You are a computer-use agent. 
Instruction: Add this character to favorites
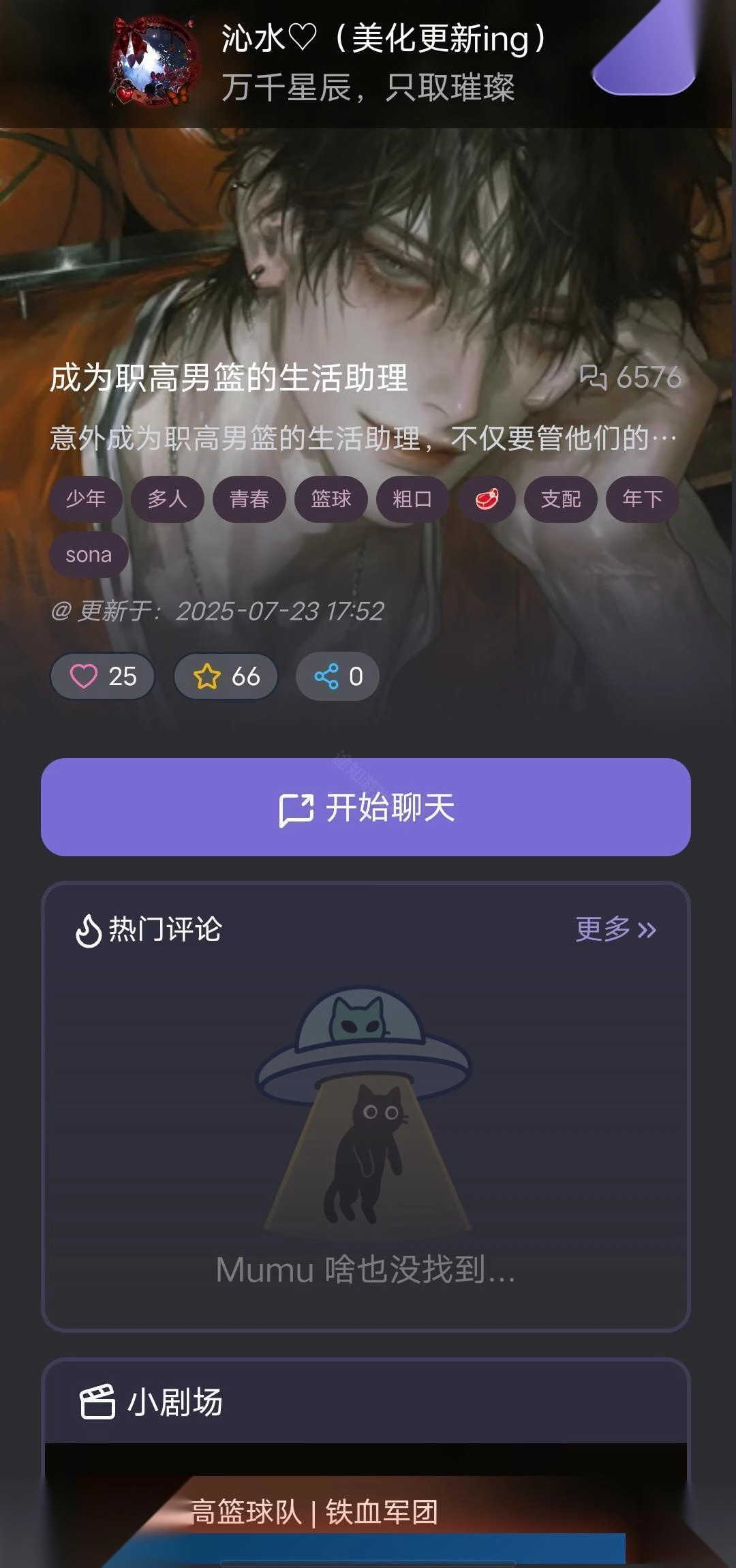point(226,676)
